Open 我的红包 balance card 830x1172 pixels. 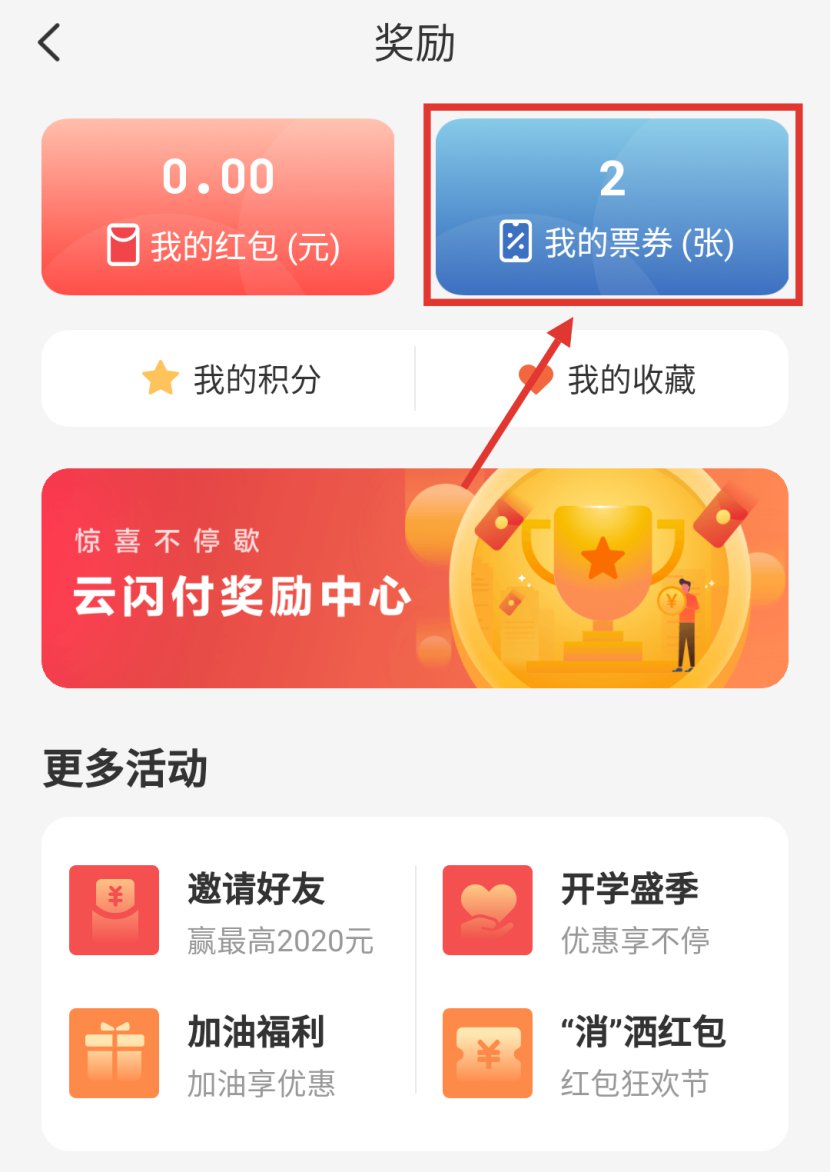[x=218, y=207]
